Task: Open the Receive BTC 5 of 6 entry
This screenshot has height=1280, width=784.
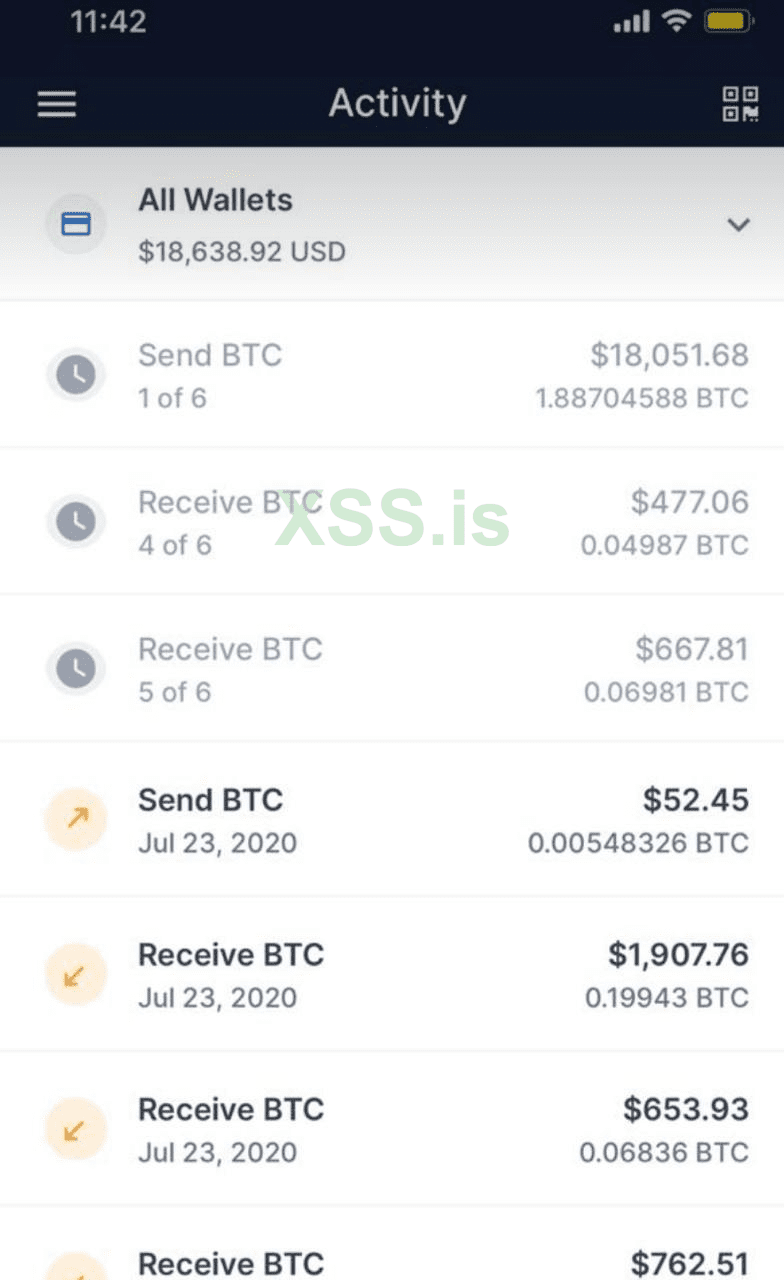Action: [392, 667]
